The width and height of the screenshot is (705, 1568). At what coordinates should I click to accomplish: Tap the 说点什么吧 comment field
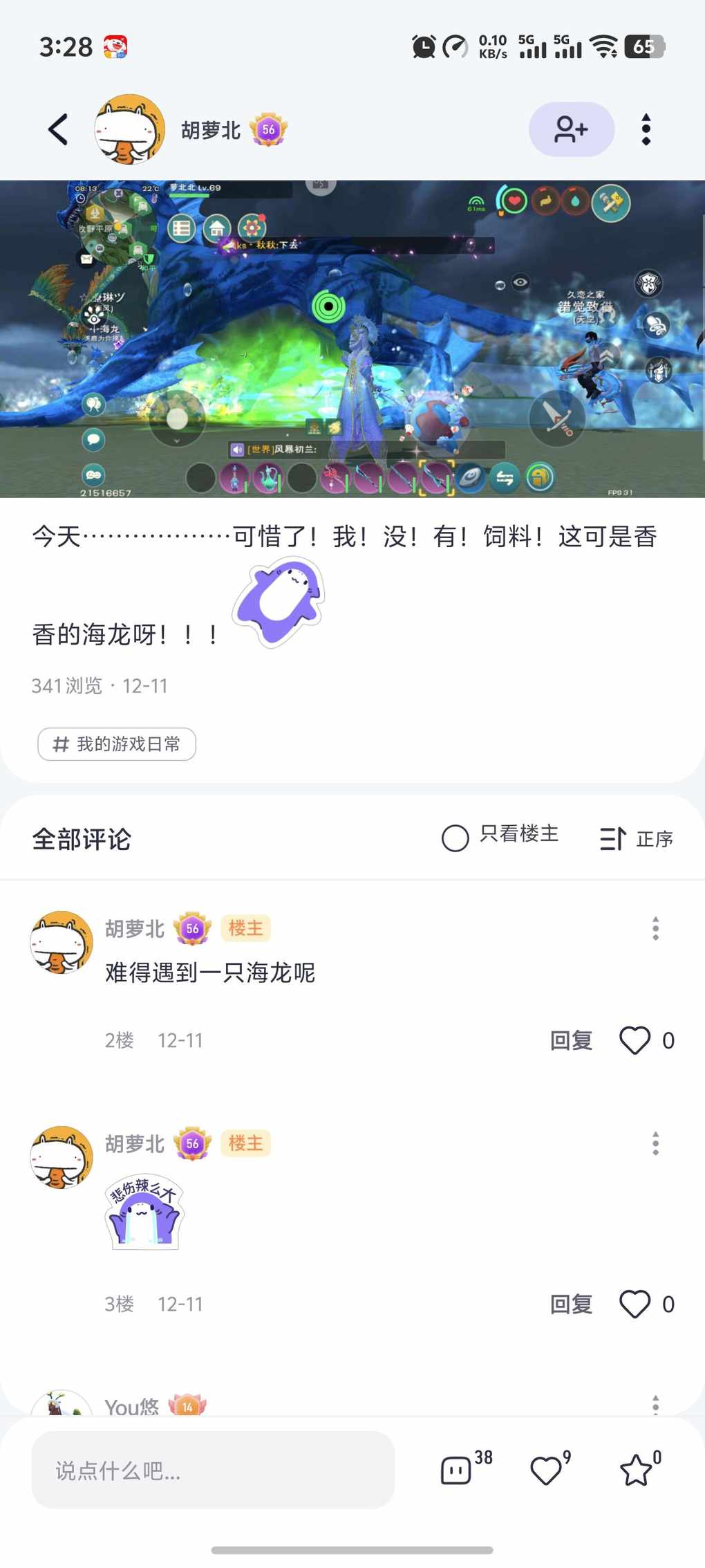213,1470
